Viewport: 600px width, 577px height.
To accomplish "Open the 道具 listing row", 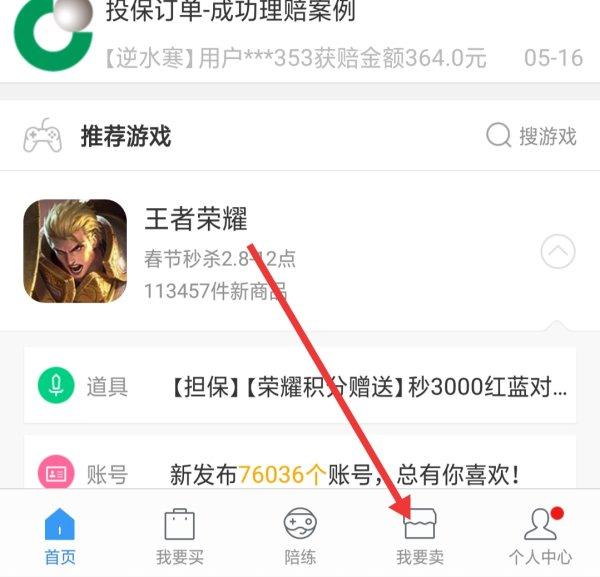I will tap(300, 386).
